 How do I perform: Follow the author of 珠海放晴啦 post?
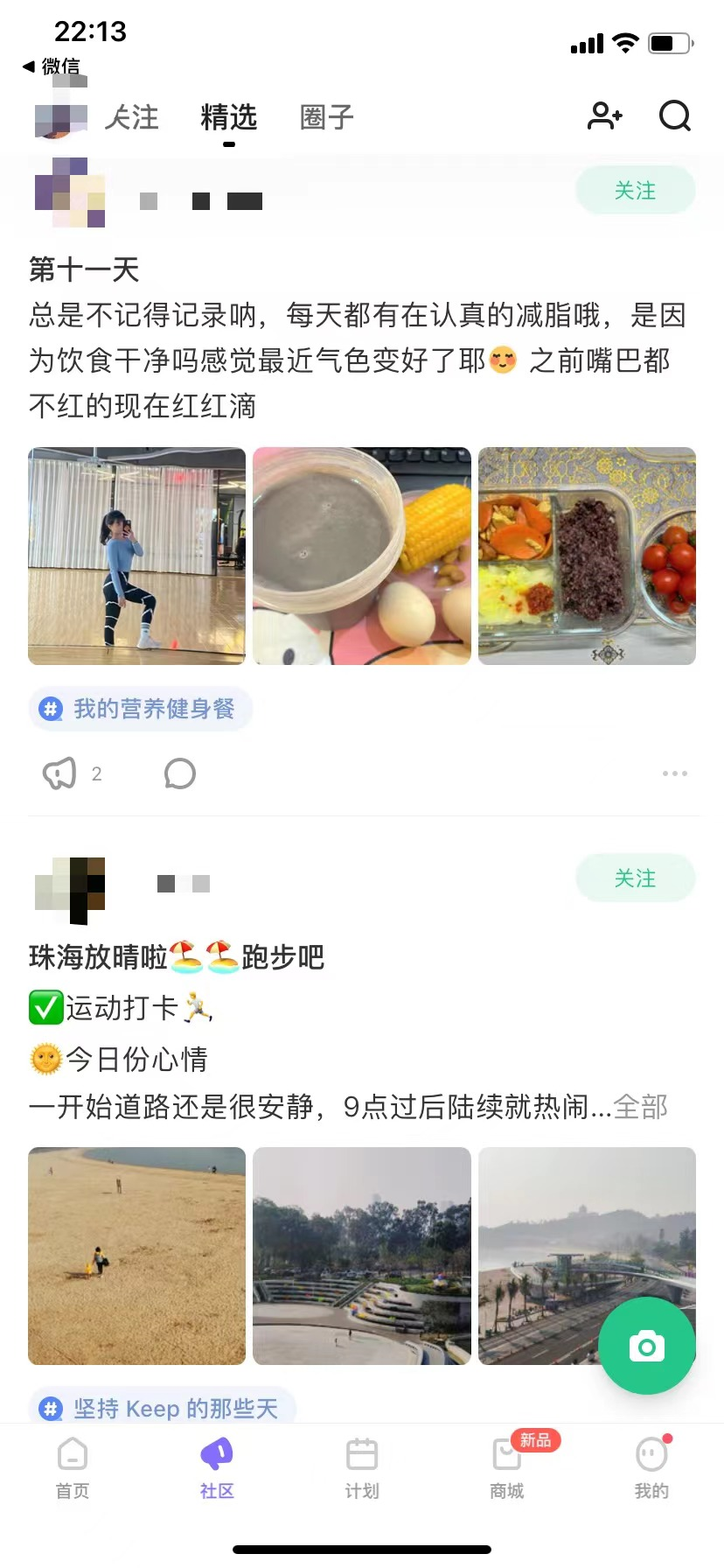coord(635,878)
